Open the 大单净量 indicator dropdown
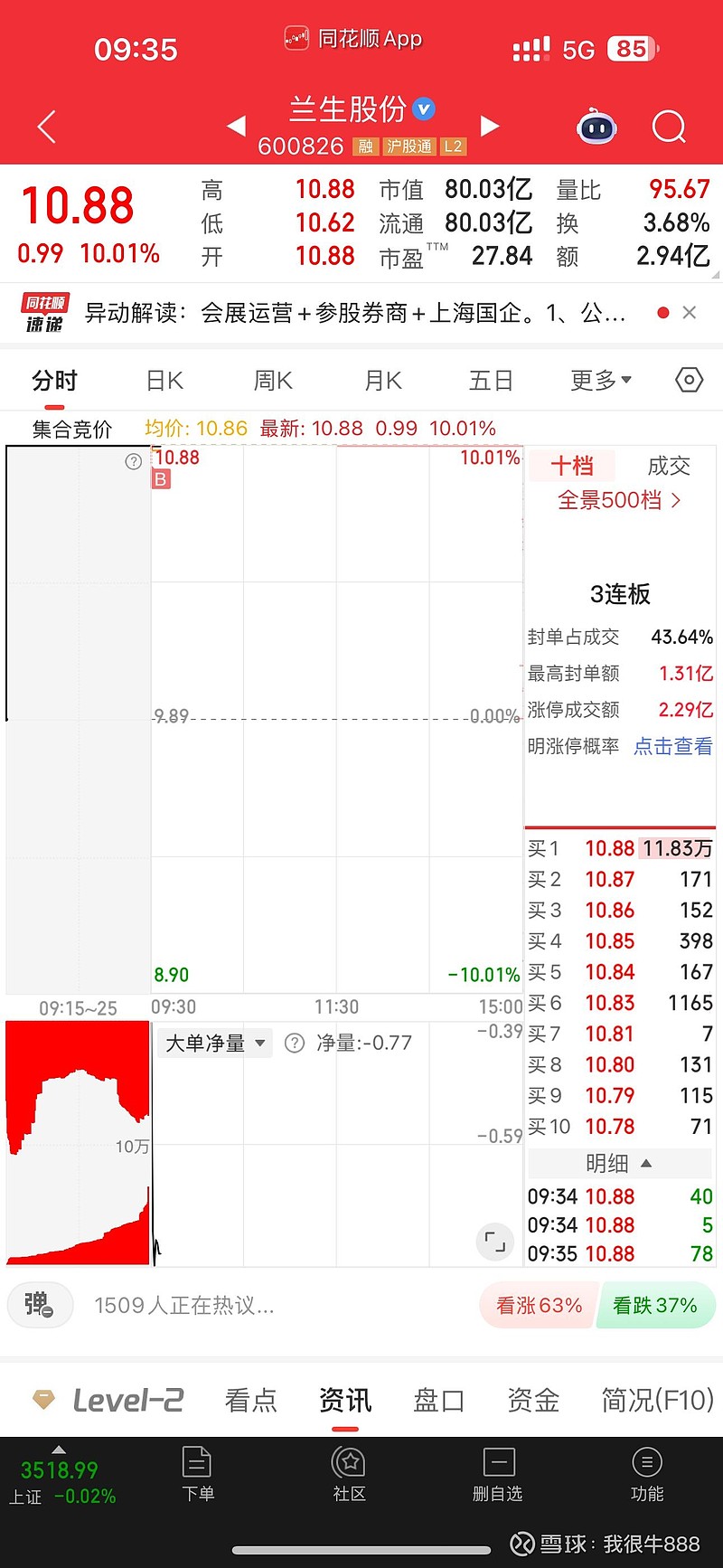Viewport: 723px width, 1568px height. coord(215,1043)
